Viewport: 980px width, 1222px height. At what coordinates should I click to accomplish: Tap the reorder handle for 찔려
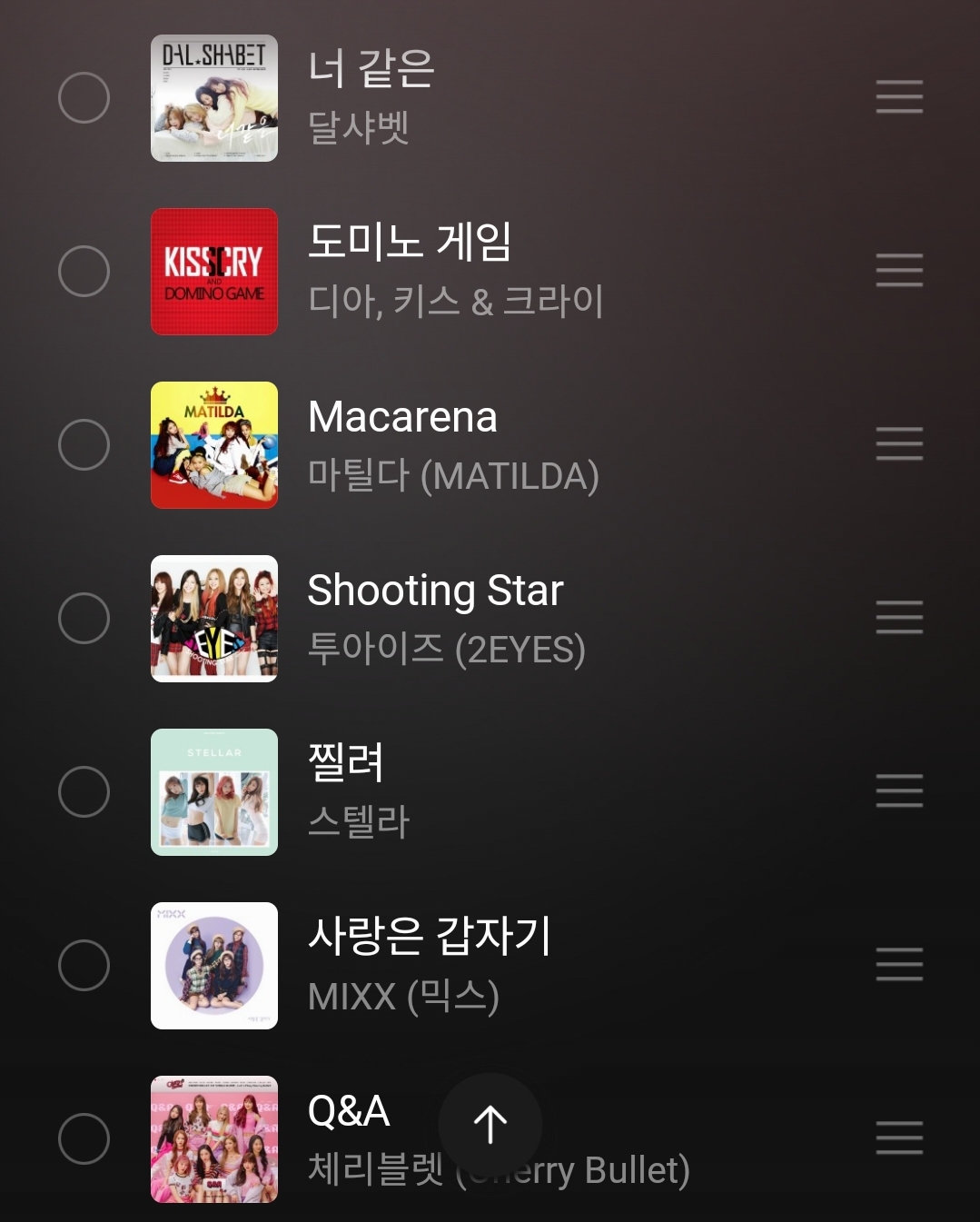899,791
